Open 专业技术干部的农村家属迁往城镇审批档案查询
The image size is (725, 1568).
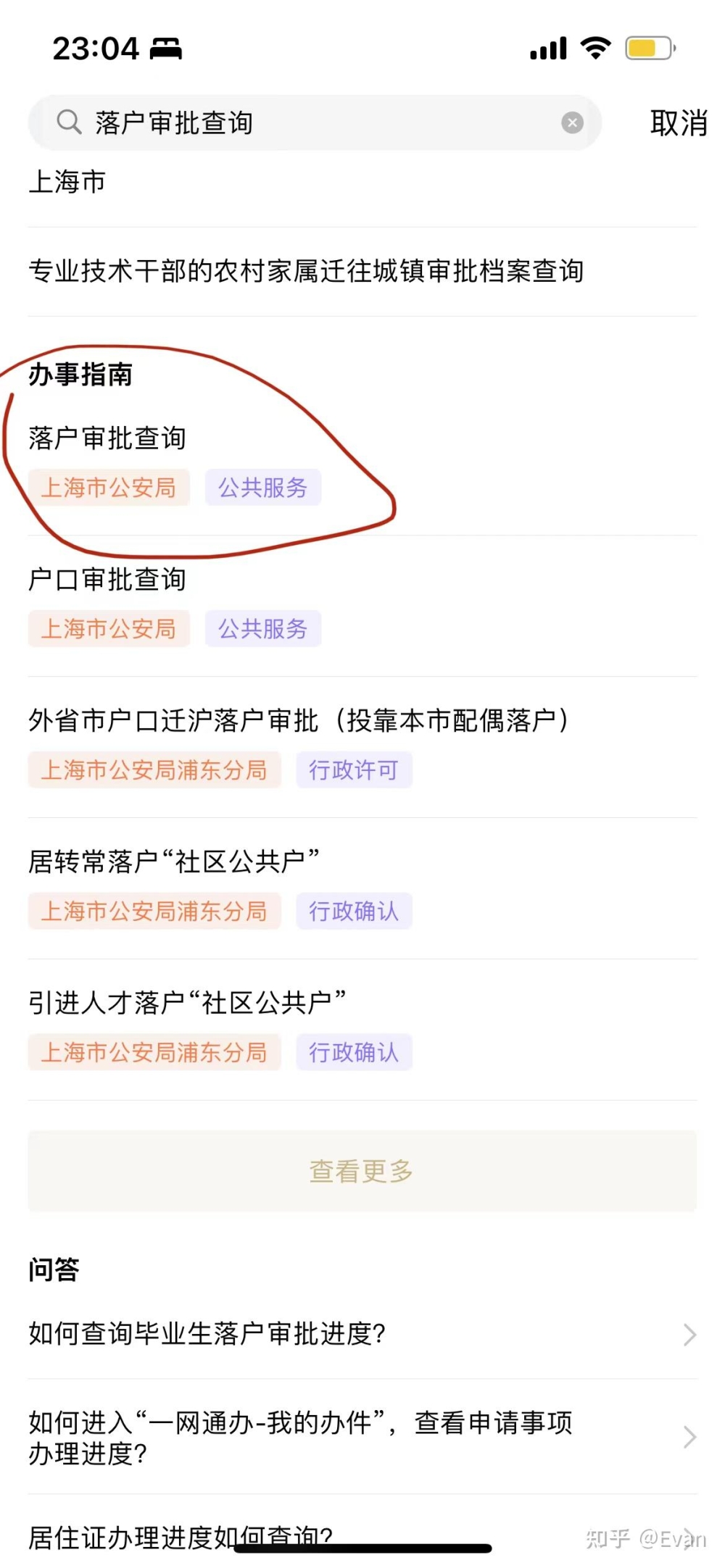pos(362,271)
